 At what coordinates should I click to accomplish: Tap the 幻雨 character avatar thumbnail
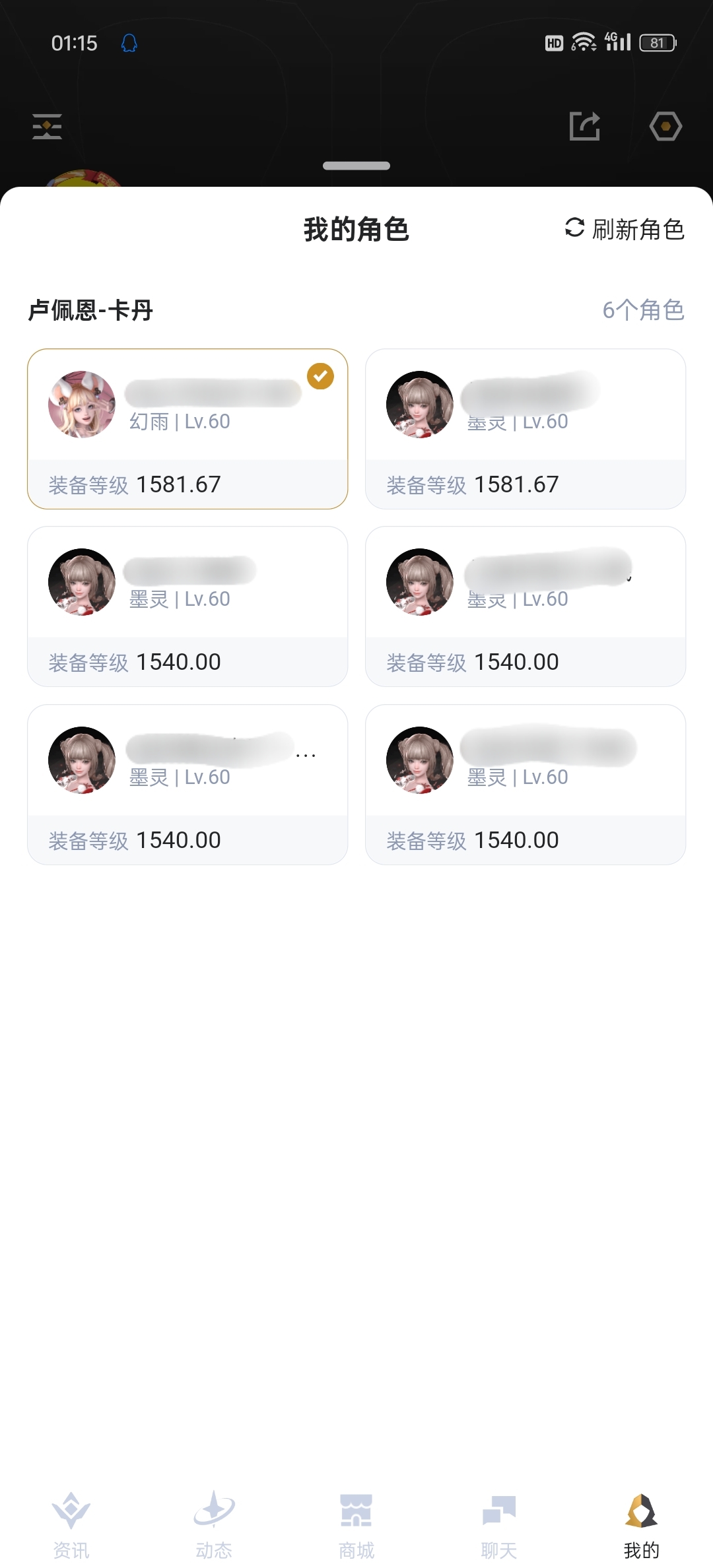coord(81,405)
